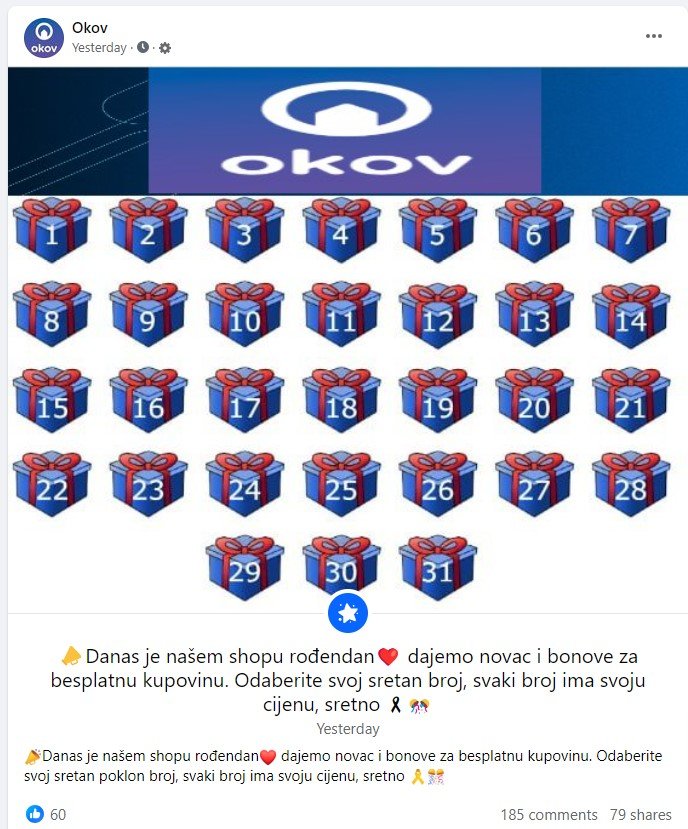
Task: View the 185 comments
Action: coord(549,814)
